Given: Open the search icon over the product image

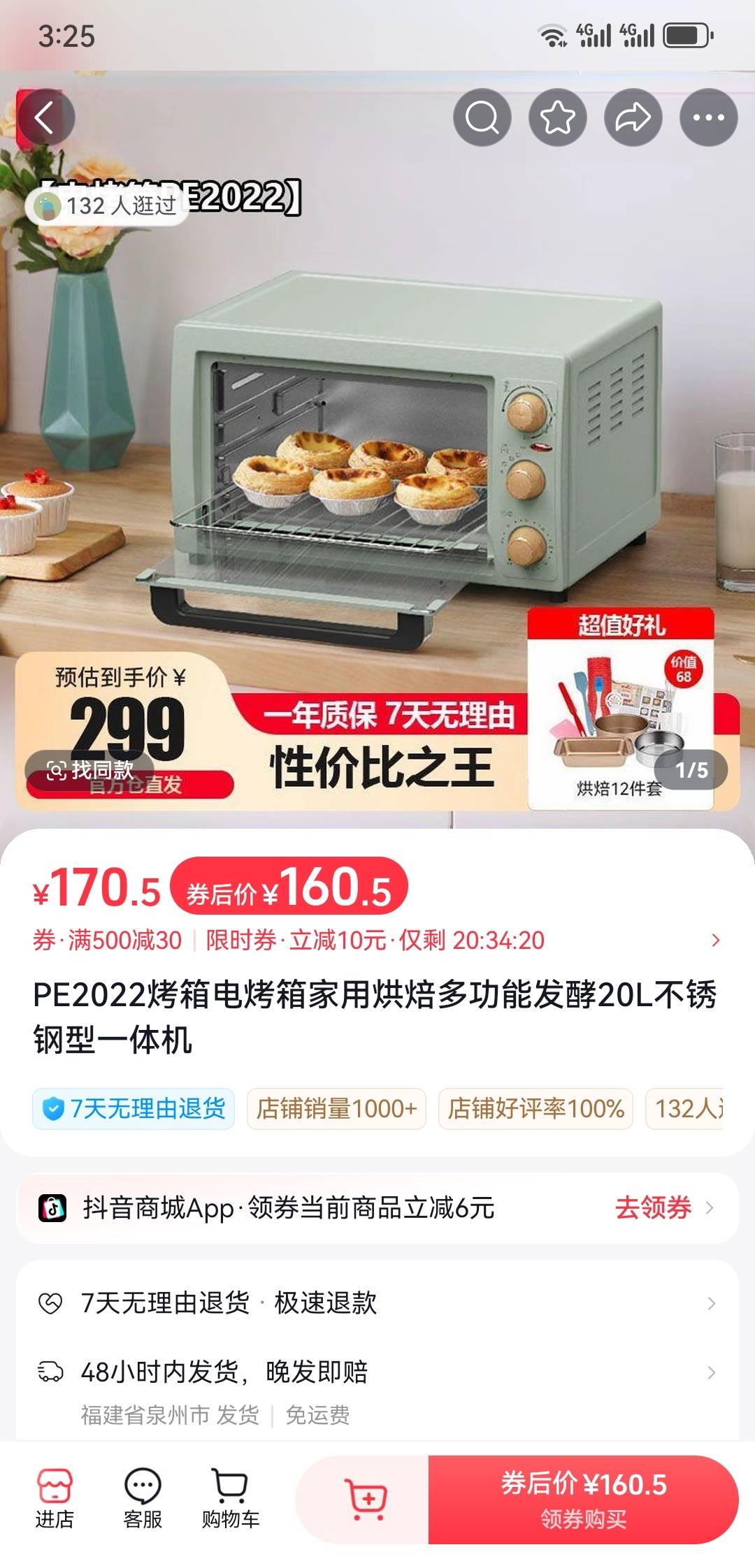Looking at the screenshot, I should coord(482,117).
